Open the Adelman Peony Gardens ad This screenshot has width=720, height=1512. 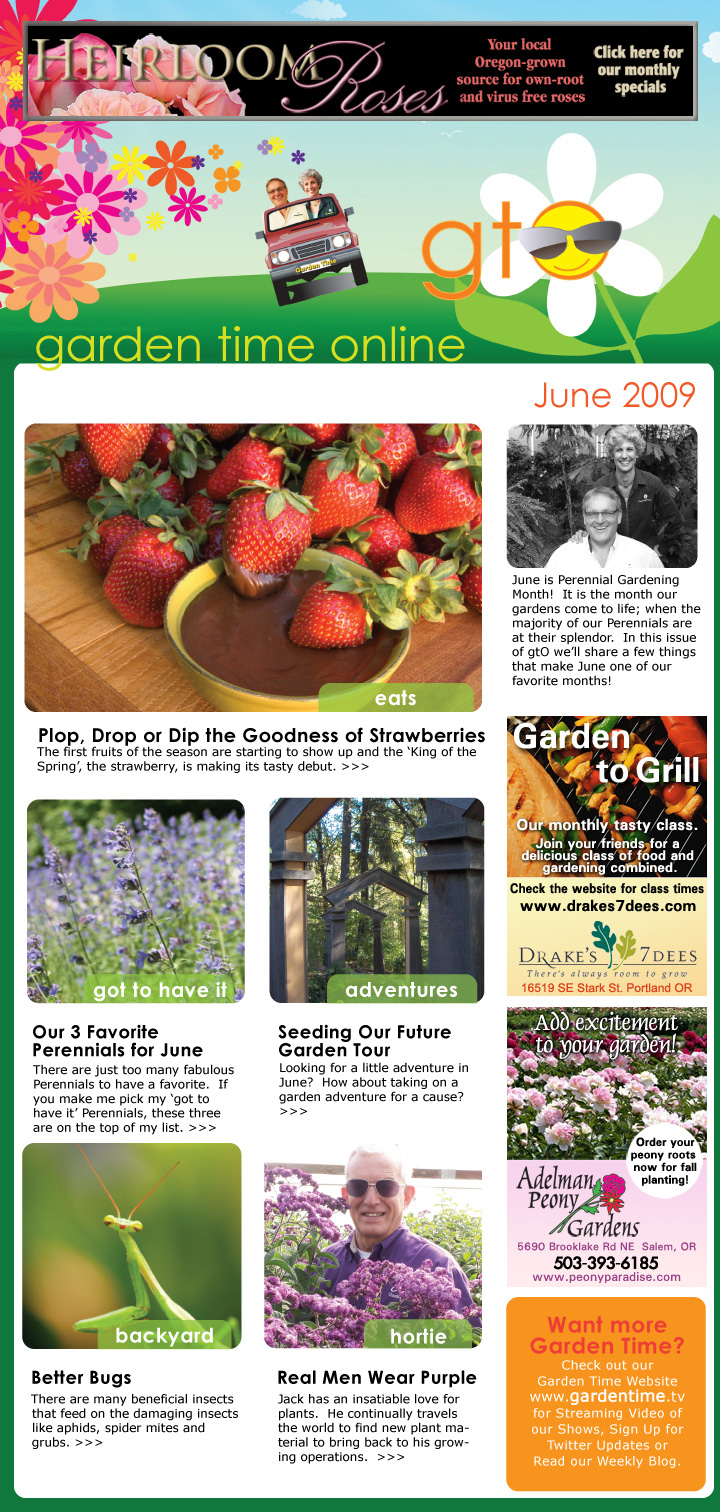point(606,1146)
